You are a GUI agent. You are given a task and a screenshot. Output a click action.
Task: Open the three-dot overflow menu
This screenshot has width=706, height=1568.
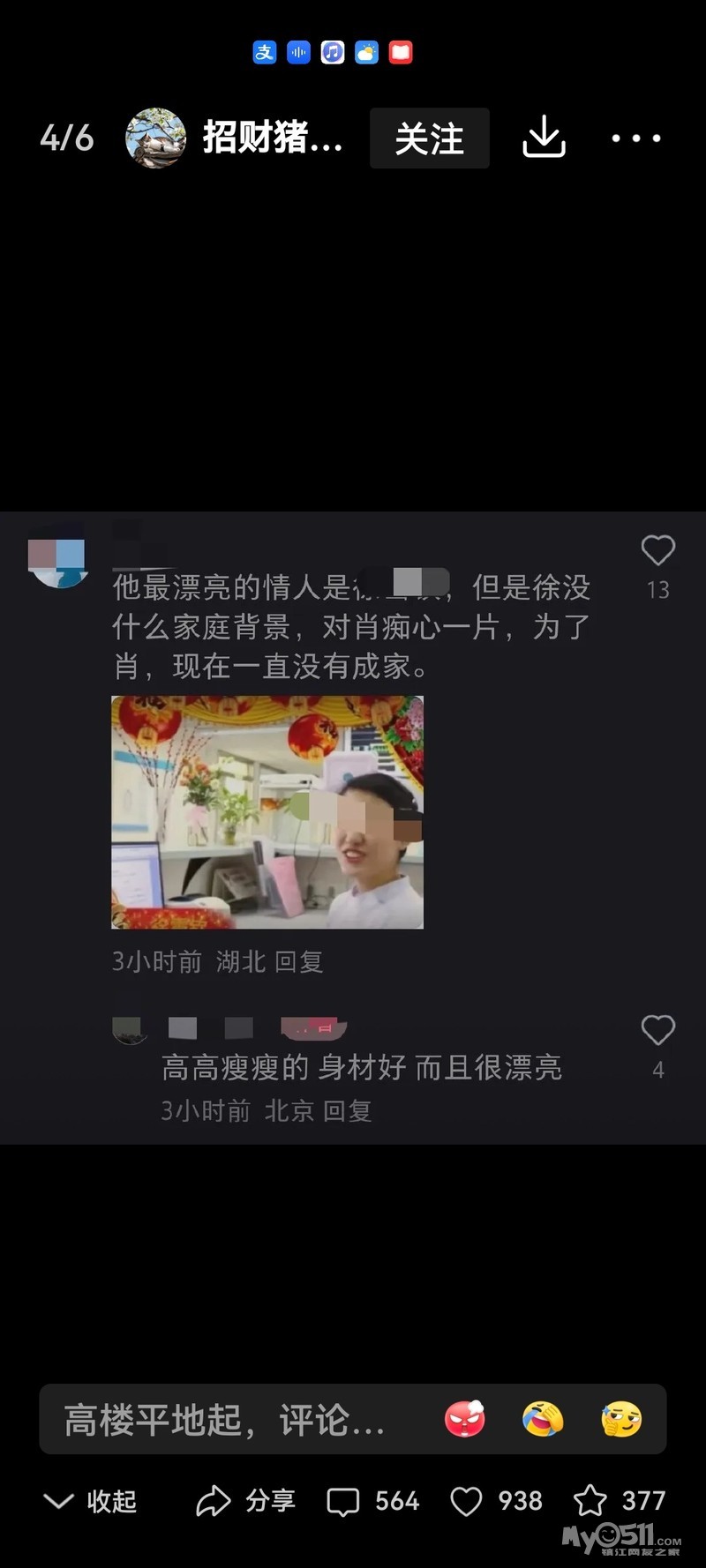pos(636,138)
